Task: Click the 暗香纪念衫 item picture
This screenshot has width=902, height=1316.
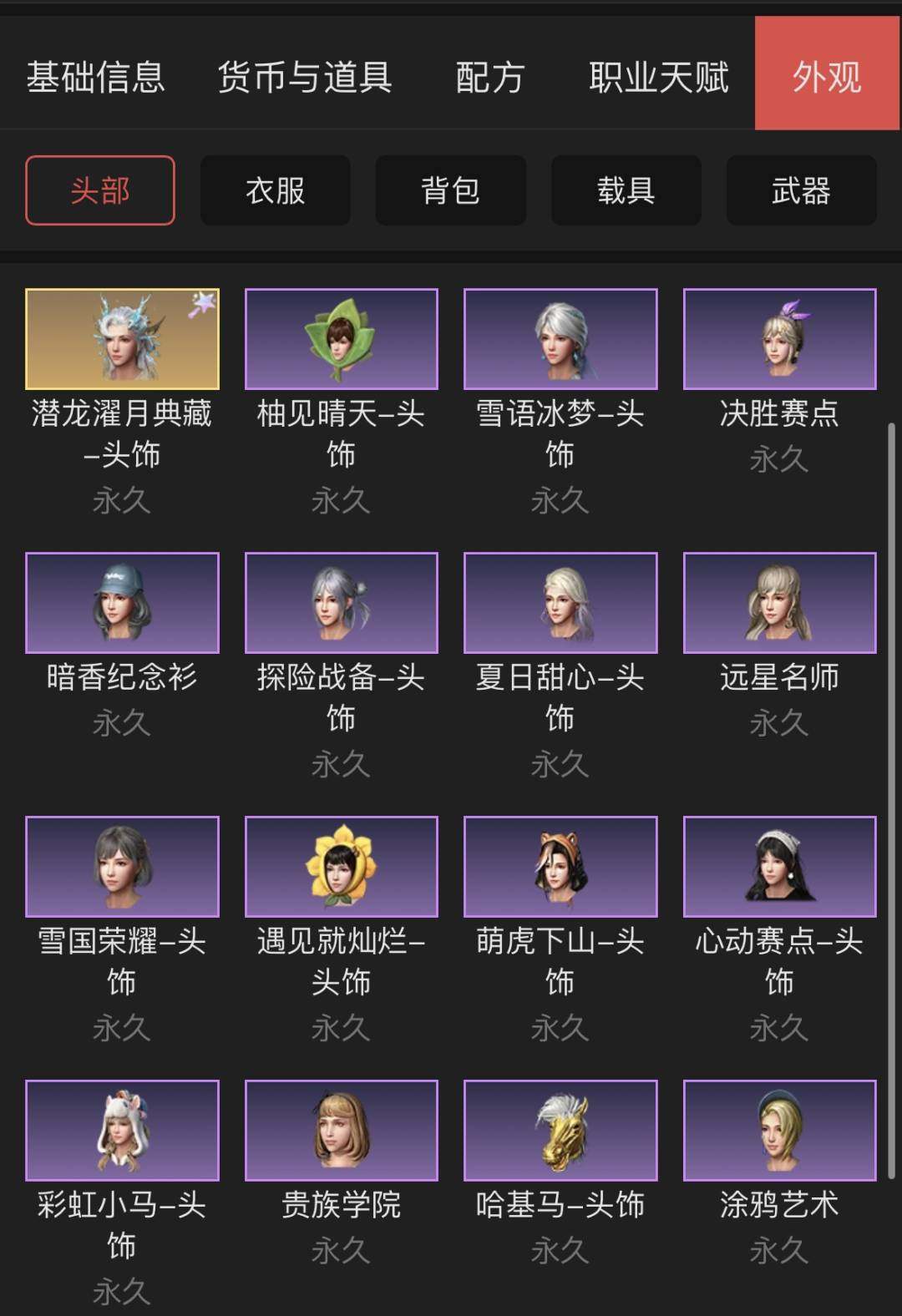Action: coord(122,603)
